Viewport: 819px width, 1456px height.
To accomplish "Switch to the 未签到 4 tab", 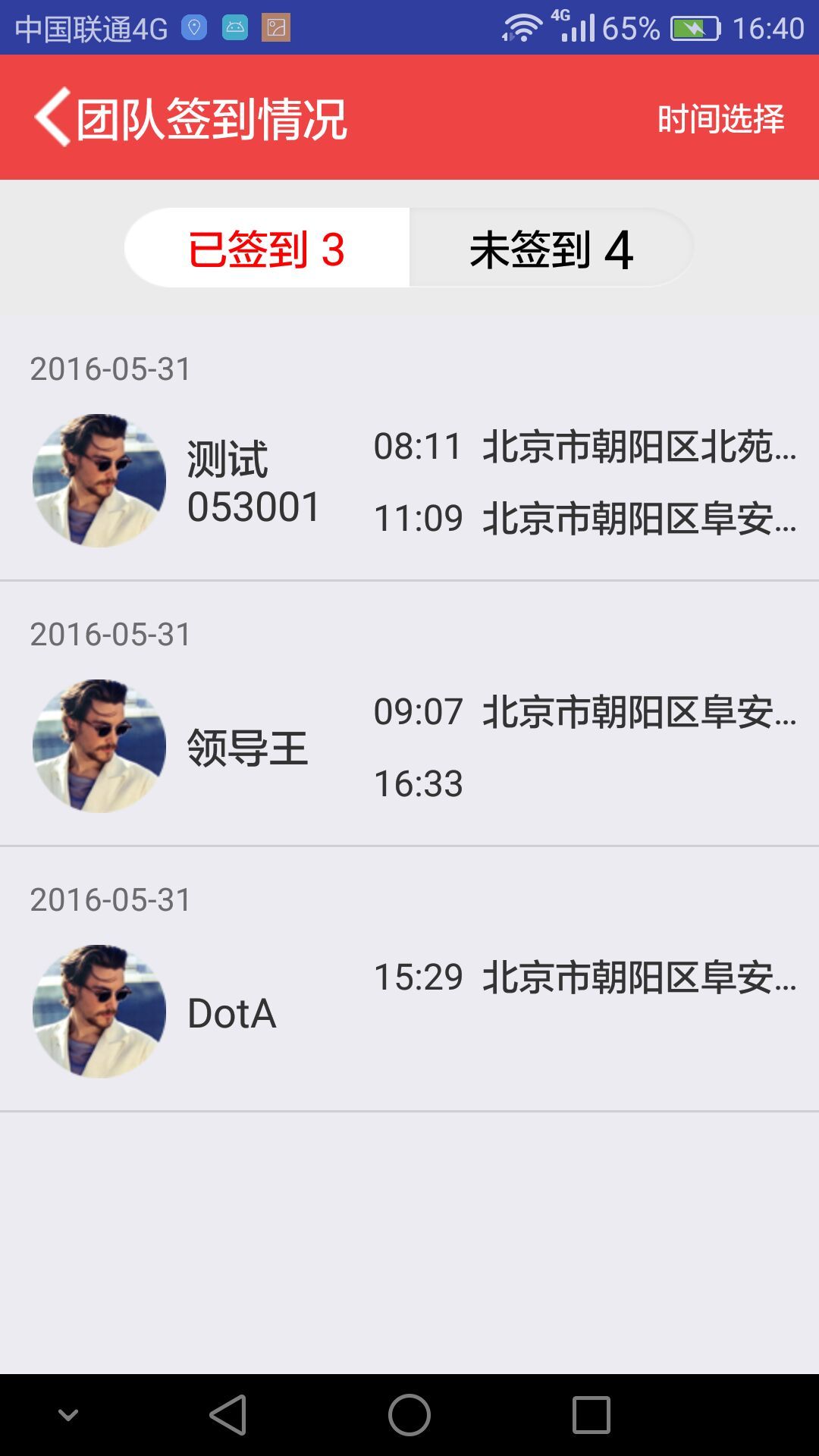I will point(551,249).
